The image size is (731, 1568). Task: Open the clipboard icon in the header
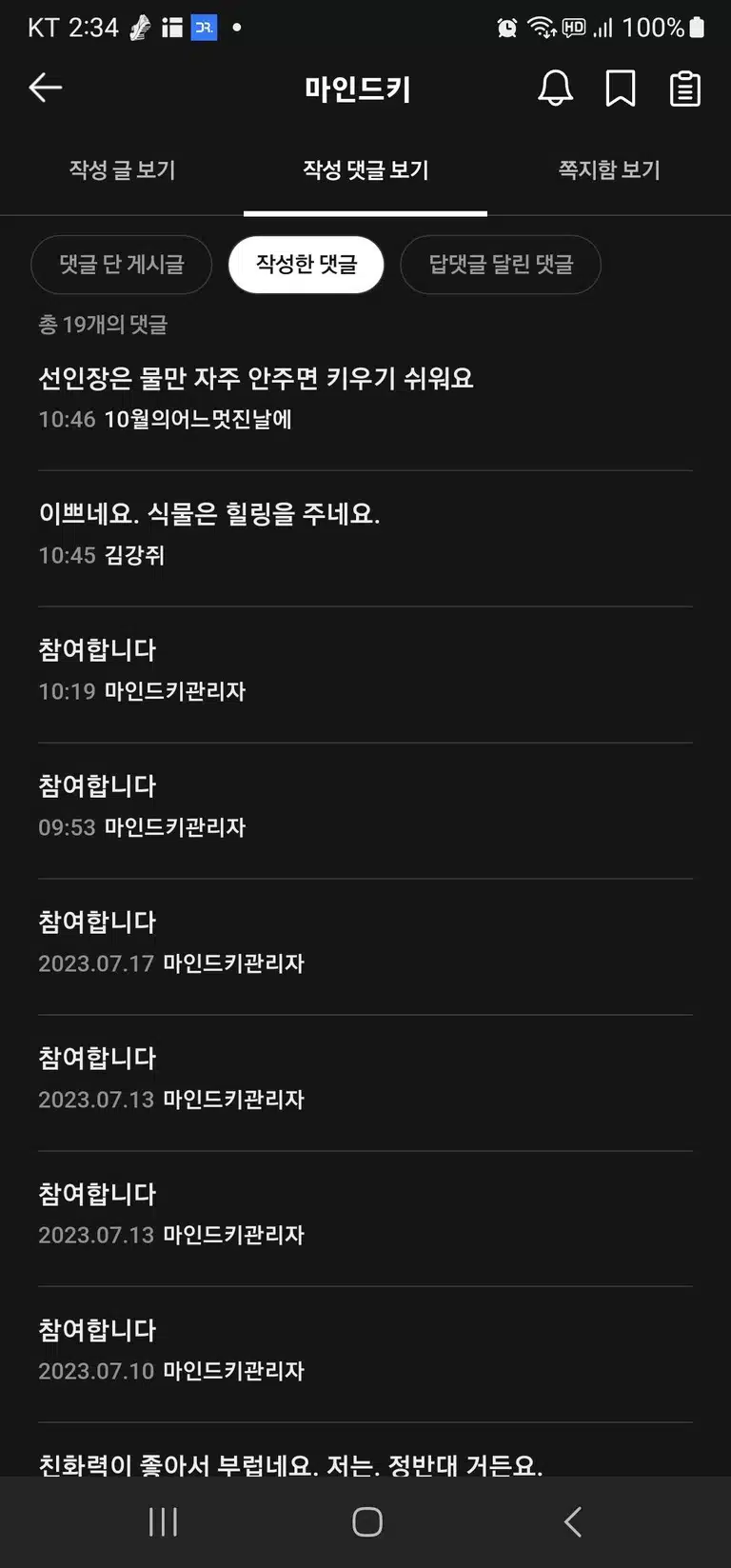[685, 89]
